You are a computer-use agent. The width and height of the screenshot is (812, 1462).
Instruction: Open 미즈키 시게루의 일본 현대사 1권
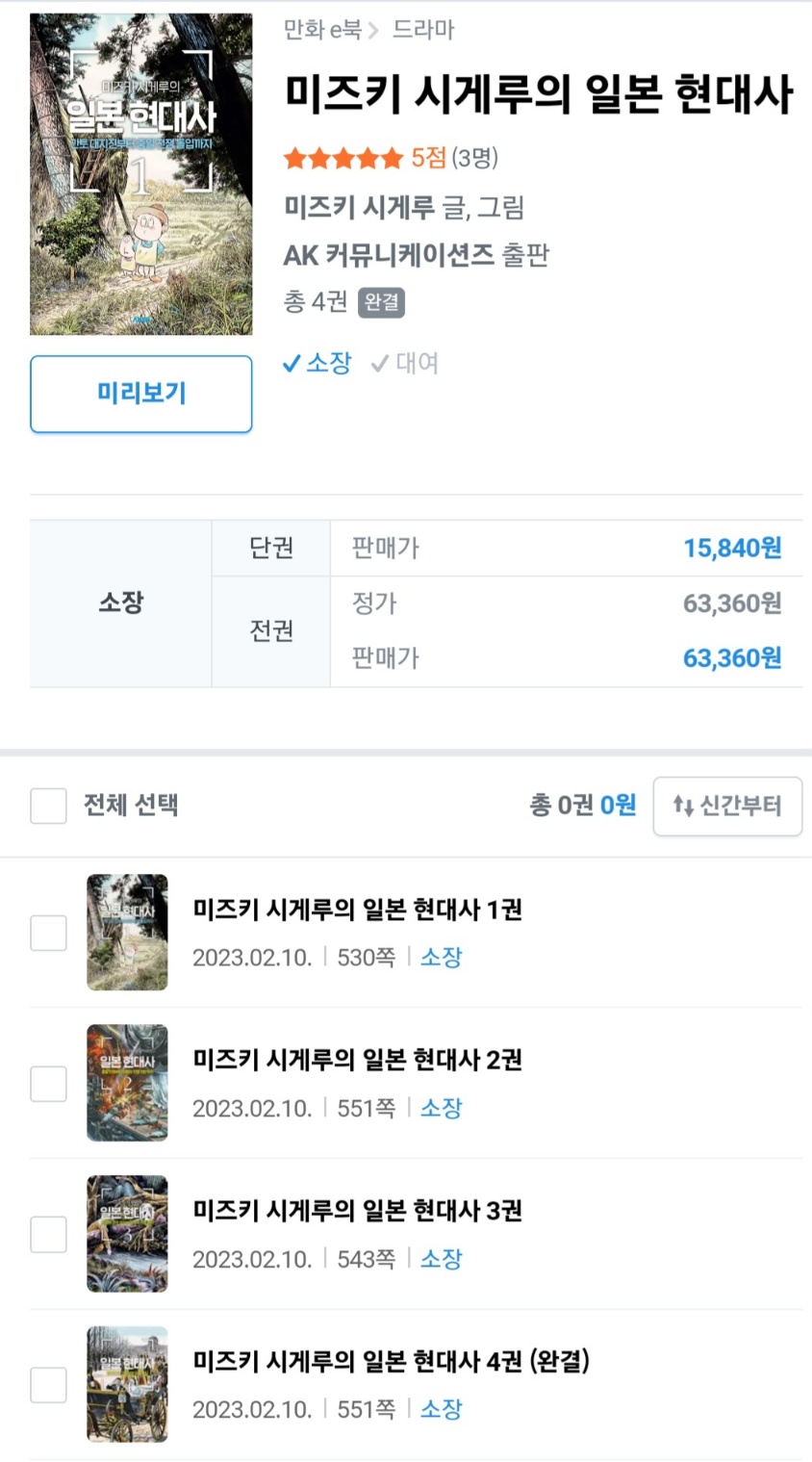tap(357, 910)
